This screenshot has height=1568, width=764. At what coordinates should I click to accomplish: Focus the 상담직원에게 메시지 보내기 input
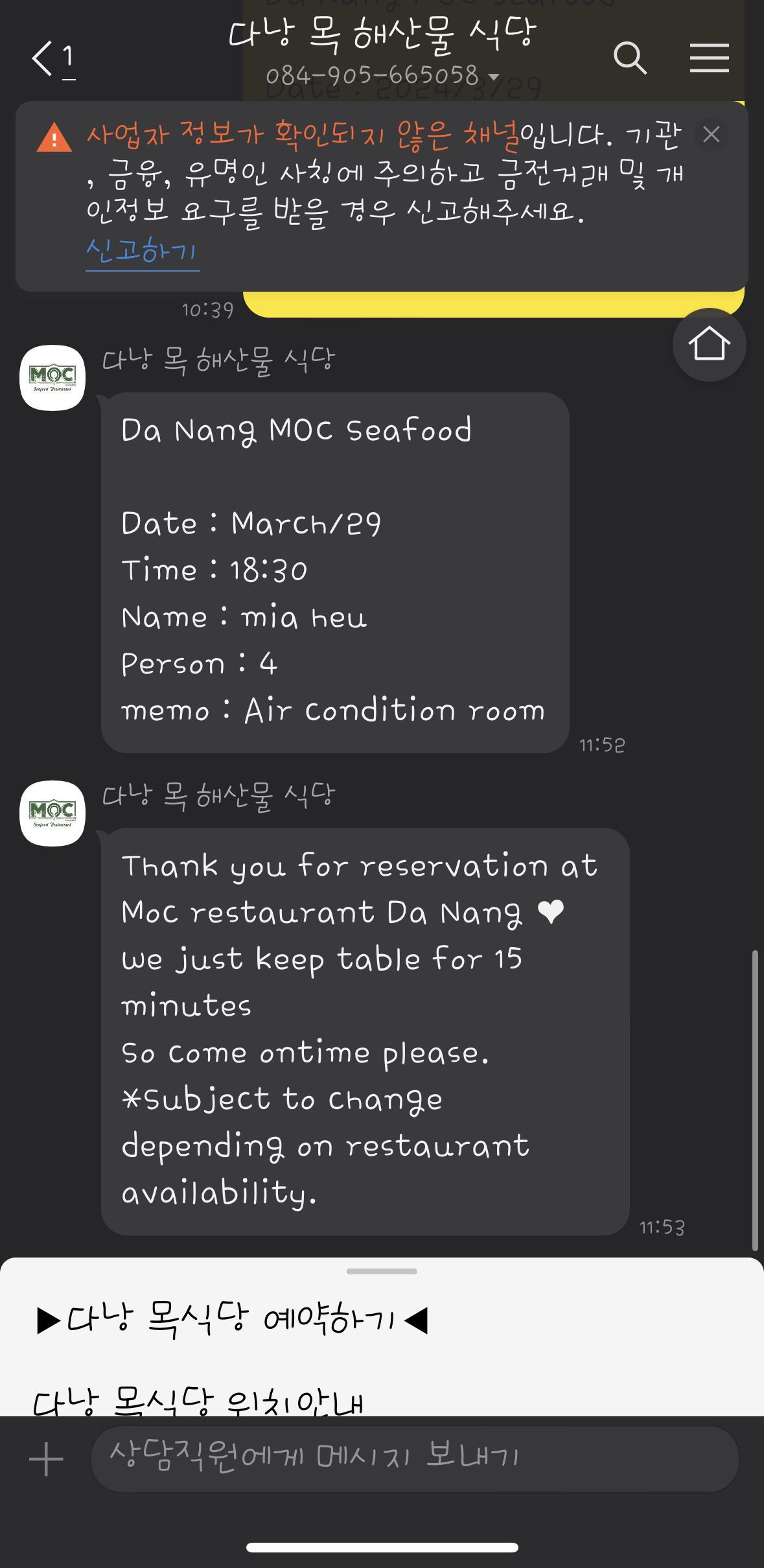pyautogui.click(x=415, y=1459)
